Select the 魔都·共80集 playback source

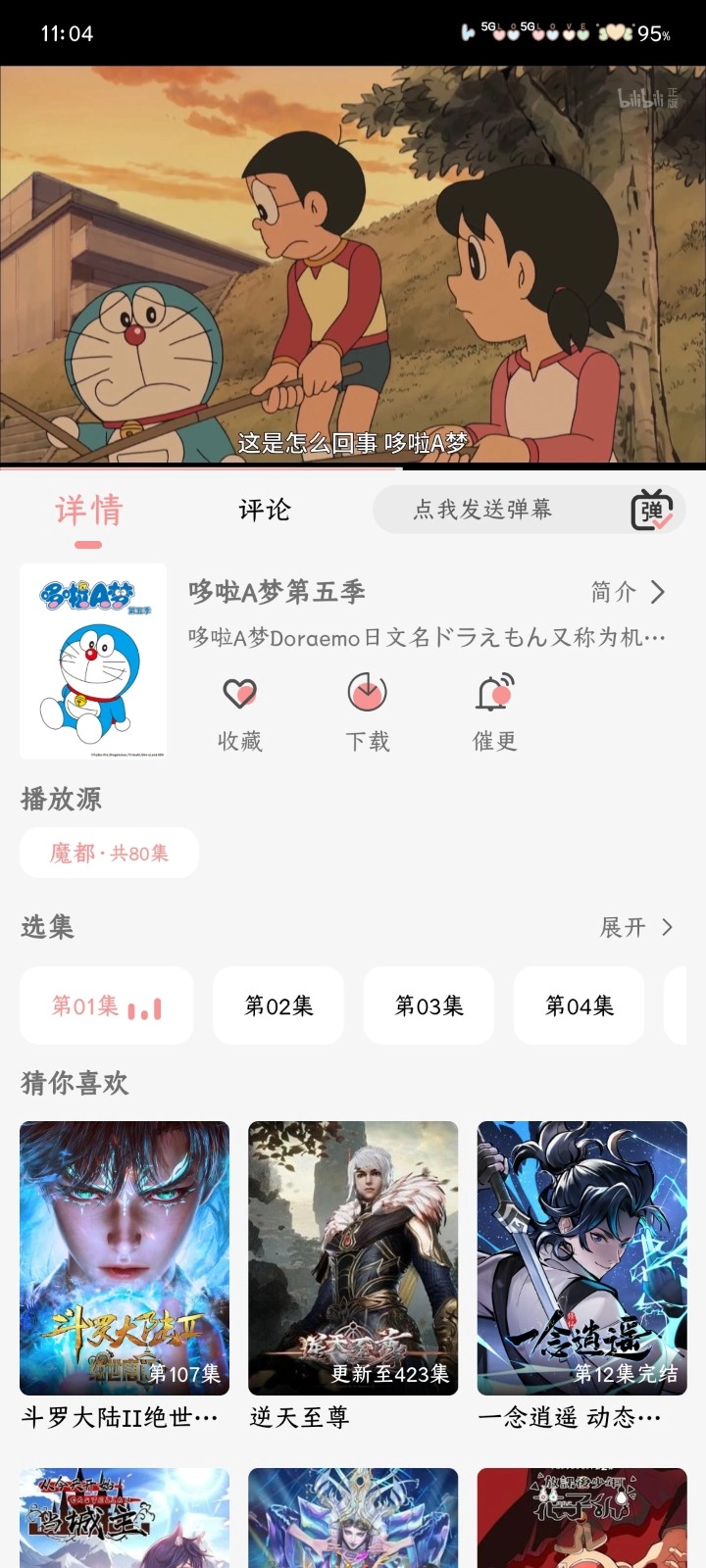[110, 853]
